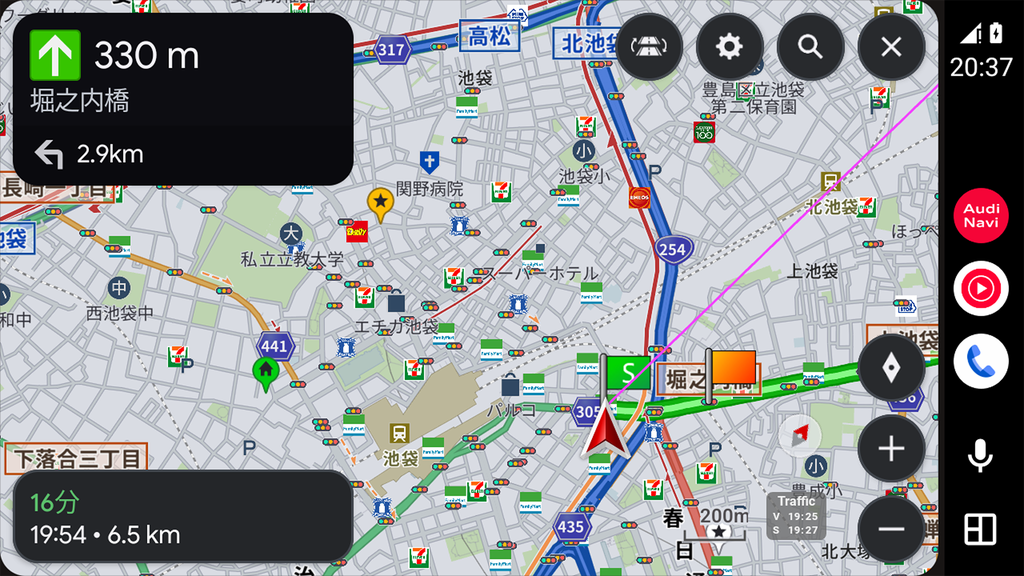Zoom out on the map
1024x576 pixels.
891,529
